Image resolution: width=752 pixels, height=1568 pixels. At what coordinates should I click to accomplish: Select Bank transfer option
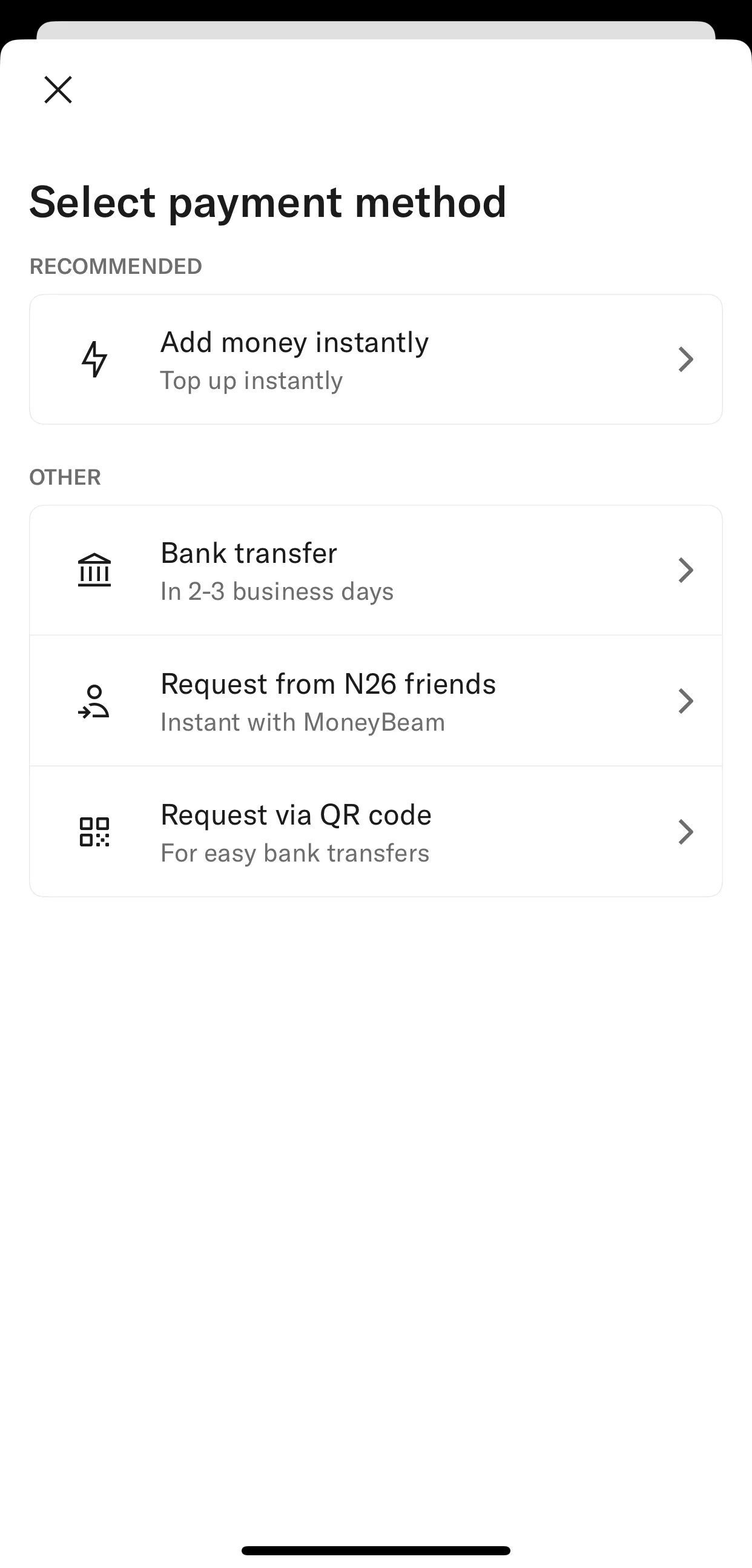376,570
